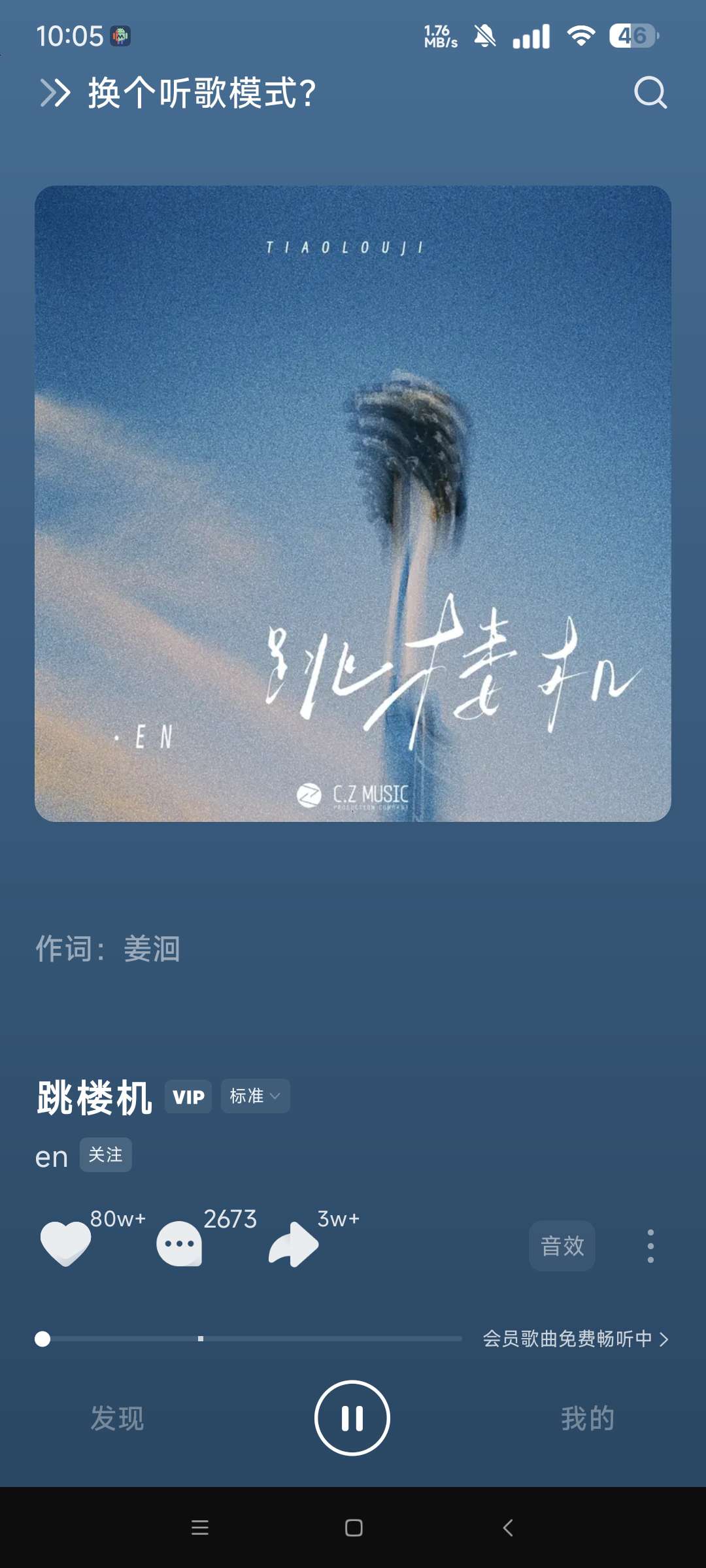Go to the system home screen
Viewport: 706px width, 1568px height.
[x=354, y=1527]
